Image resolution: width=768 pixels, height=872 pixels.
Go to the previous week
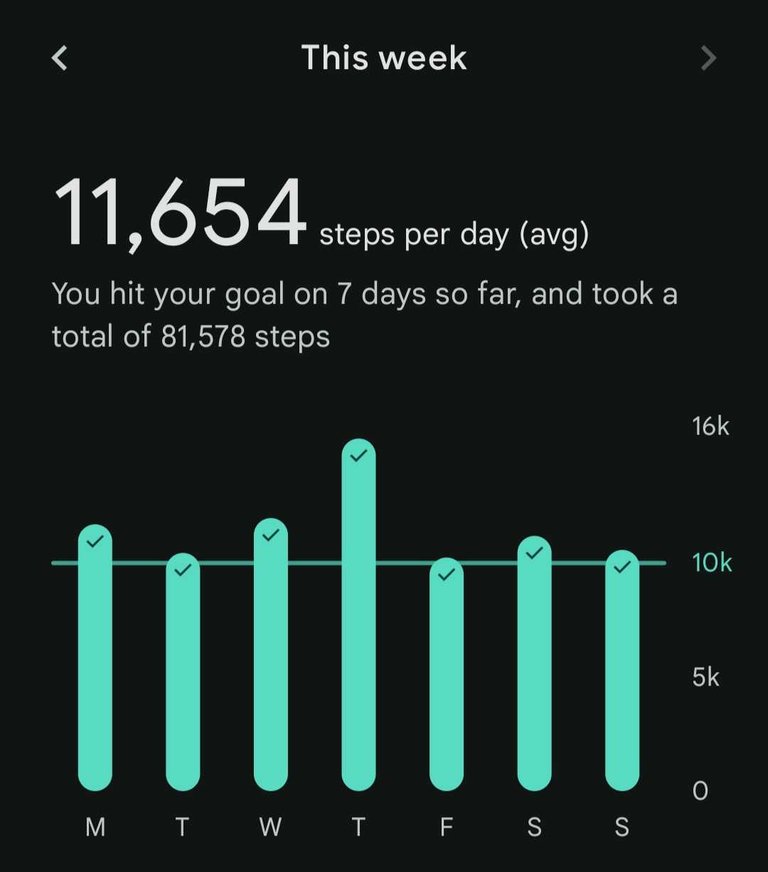pos(60,58)
